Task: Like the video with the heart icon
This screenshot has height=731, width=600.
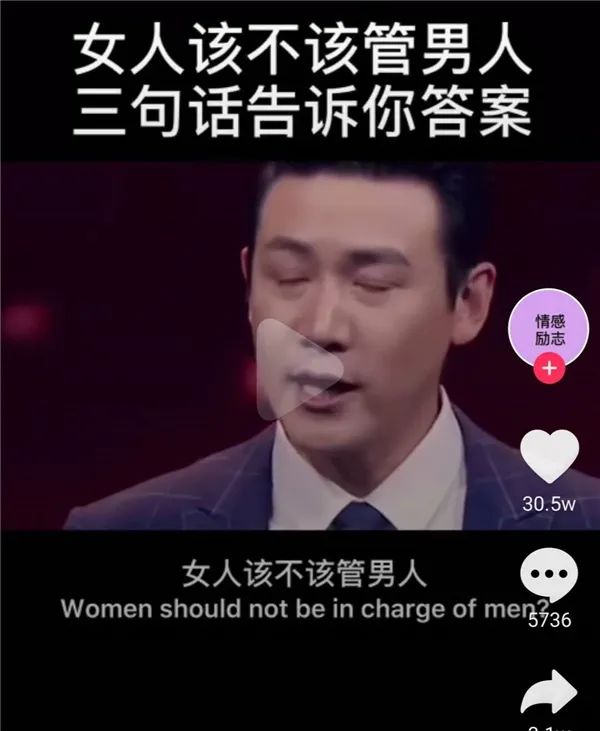Action: (x=550, y=457)
